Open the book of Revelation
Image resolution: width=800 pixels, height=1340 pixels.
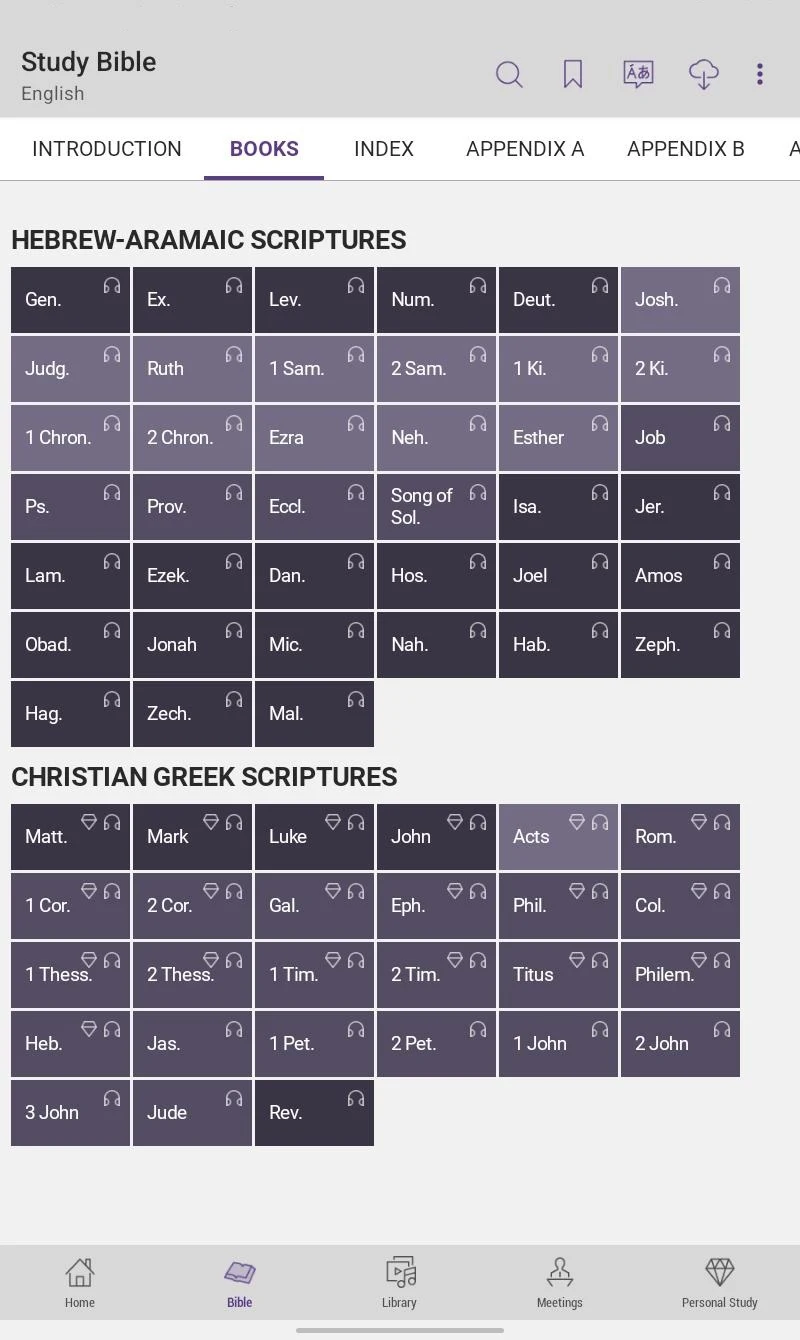[x=314, y=1113]
